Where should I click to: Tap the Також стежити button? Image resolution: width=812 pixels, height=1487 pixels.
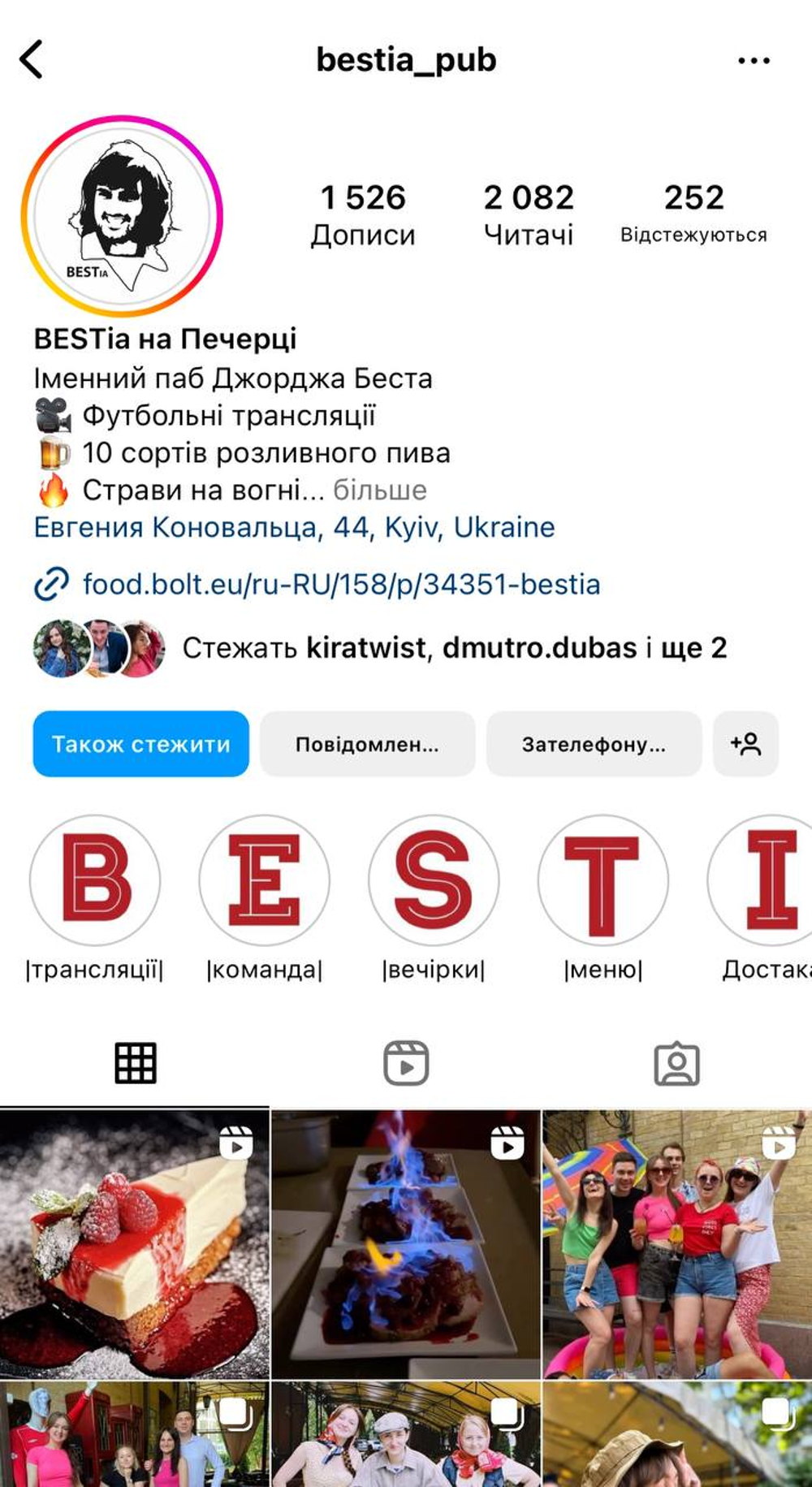140,744
